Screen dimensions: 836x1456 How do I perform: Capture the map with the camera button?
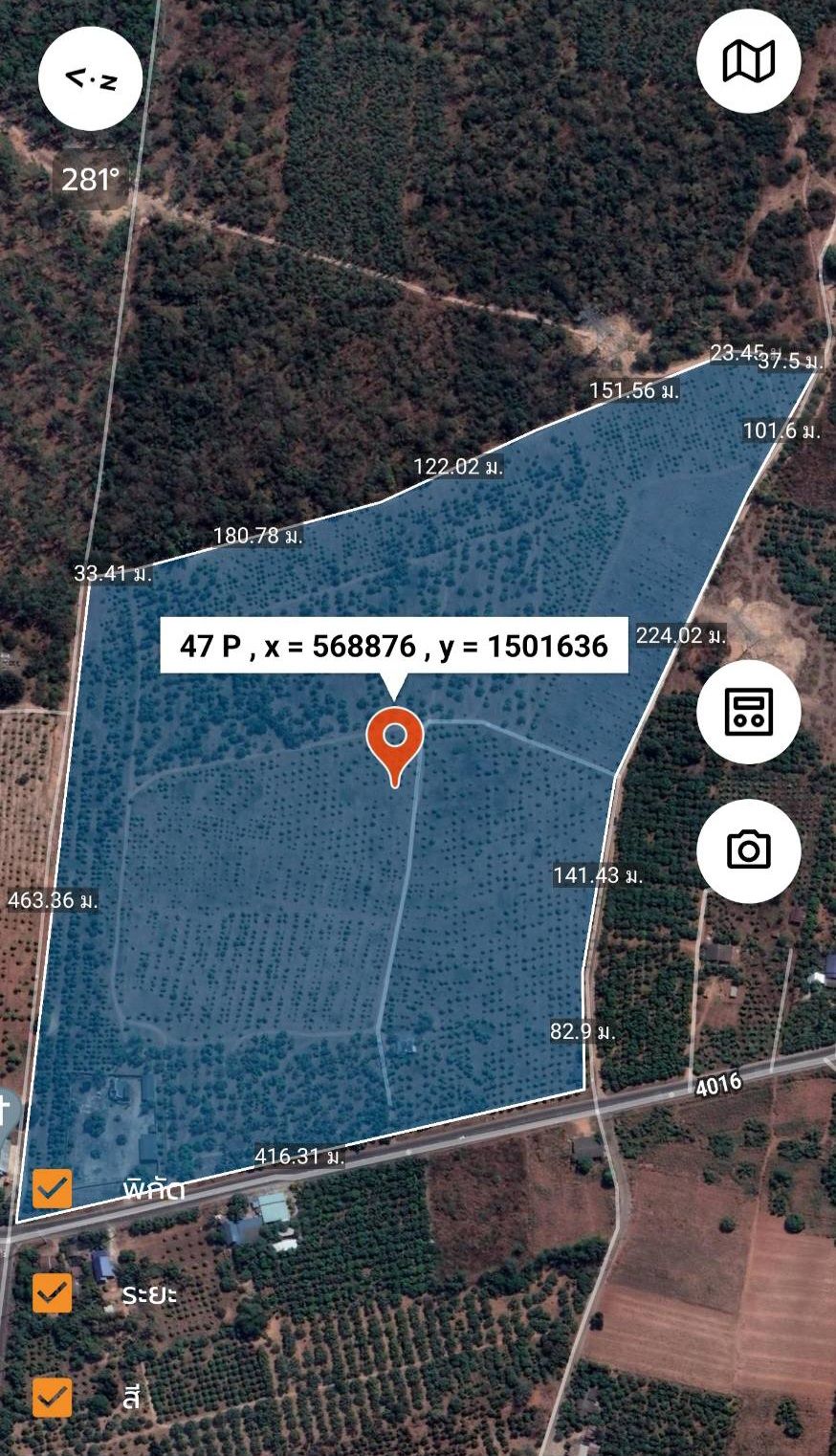click(748, 850)
